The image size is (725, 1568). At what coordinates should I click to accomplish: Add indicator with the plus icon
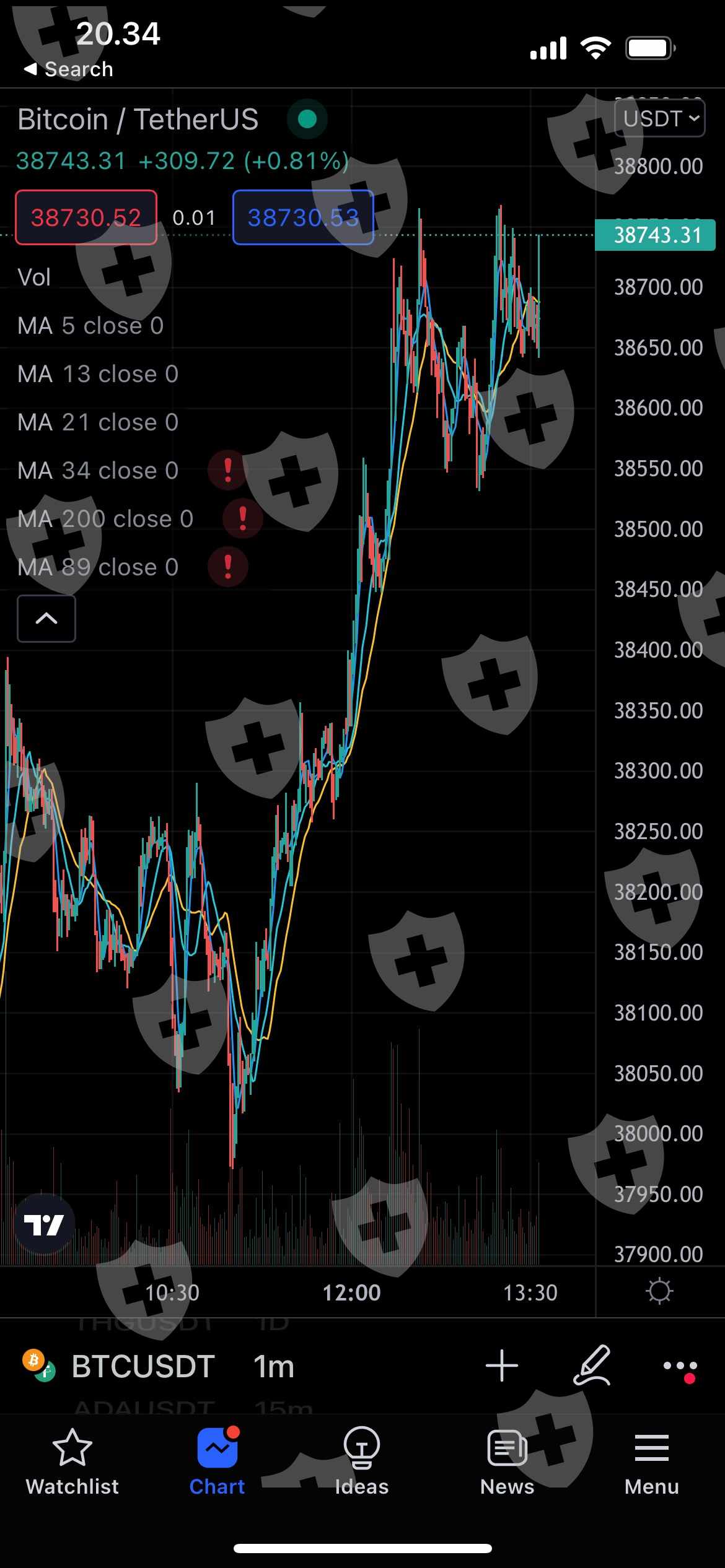tap(501, 1365)
